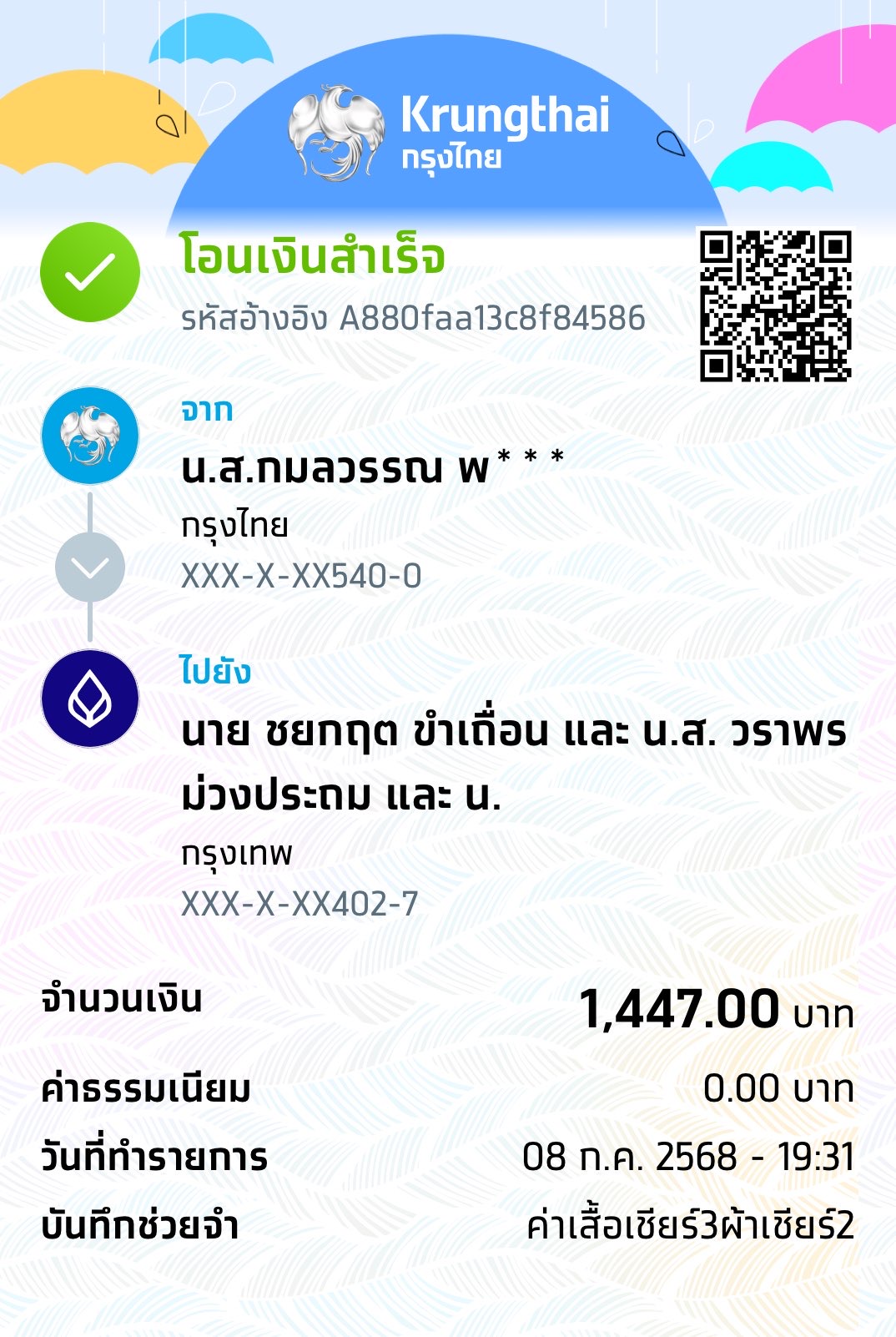Select the blue gradient header banner

click(448, 134)
